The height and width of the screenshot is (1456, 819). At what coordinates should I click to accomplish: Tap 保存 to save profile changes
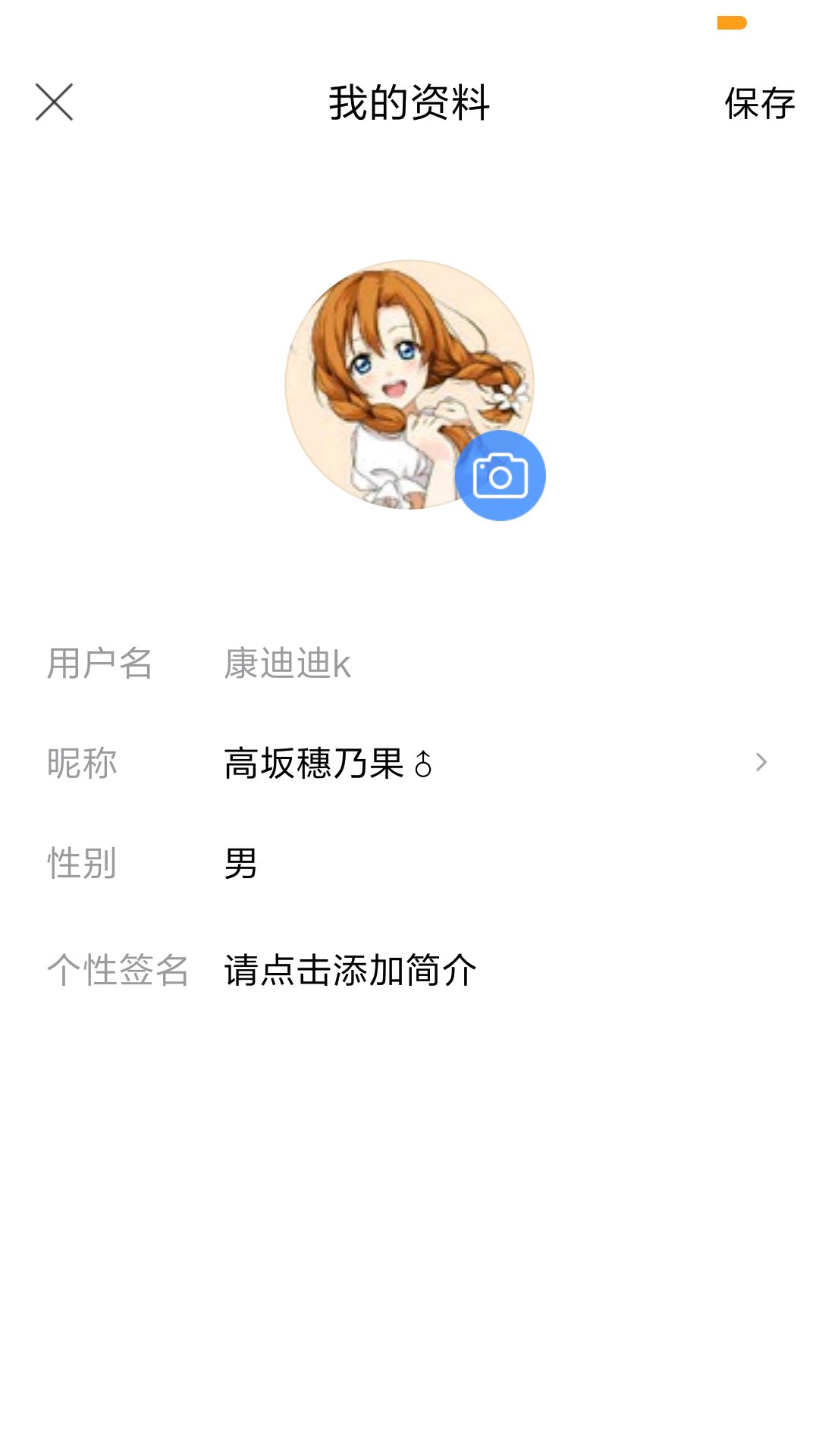[759, 103]
